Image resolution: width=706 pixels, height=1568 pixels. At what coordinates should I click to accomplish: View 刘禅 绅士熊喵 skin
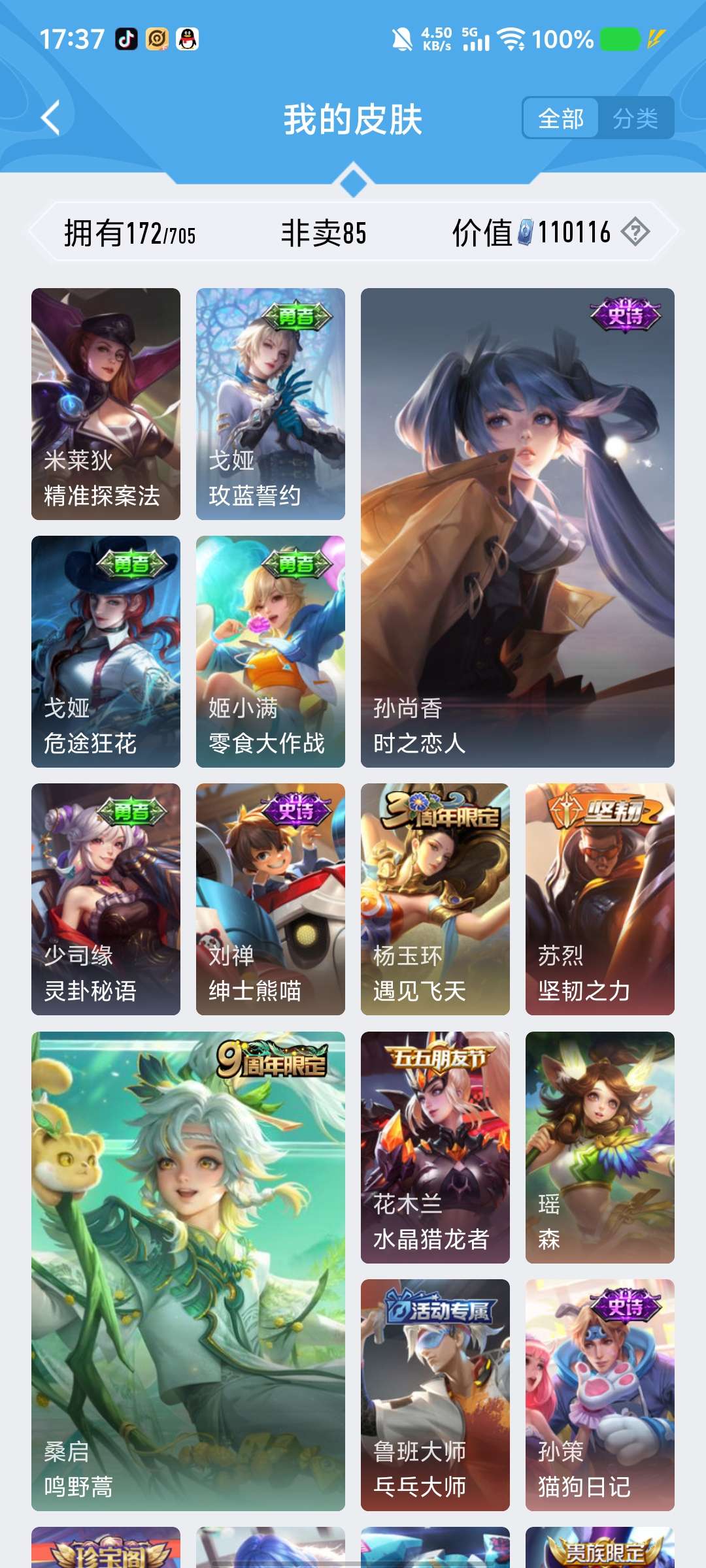pyautogui.click(x=271, y=899)
